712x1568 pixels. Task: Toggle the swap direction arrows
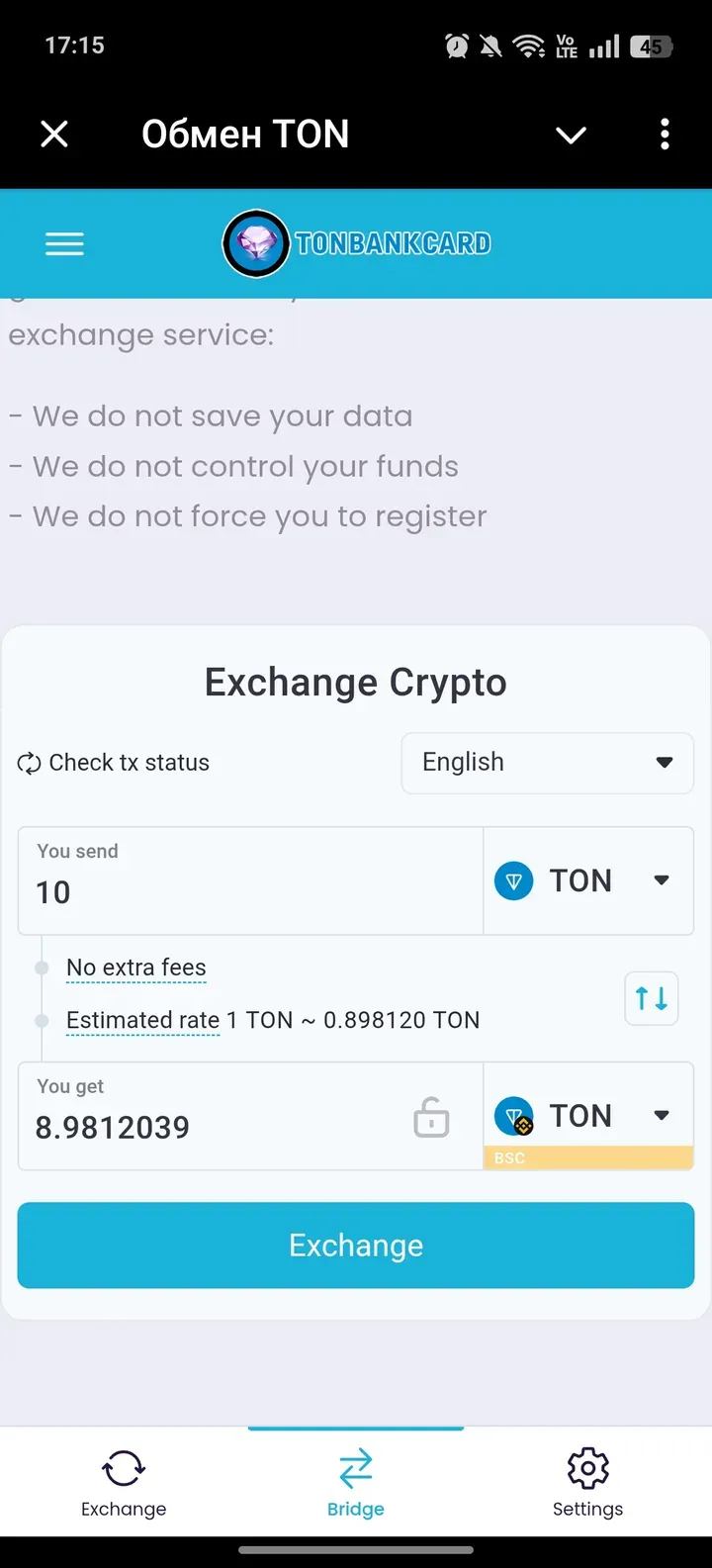coord(651,998)
